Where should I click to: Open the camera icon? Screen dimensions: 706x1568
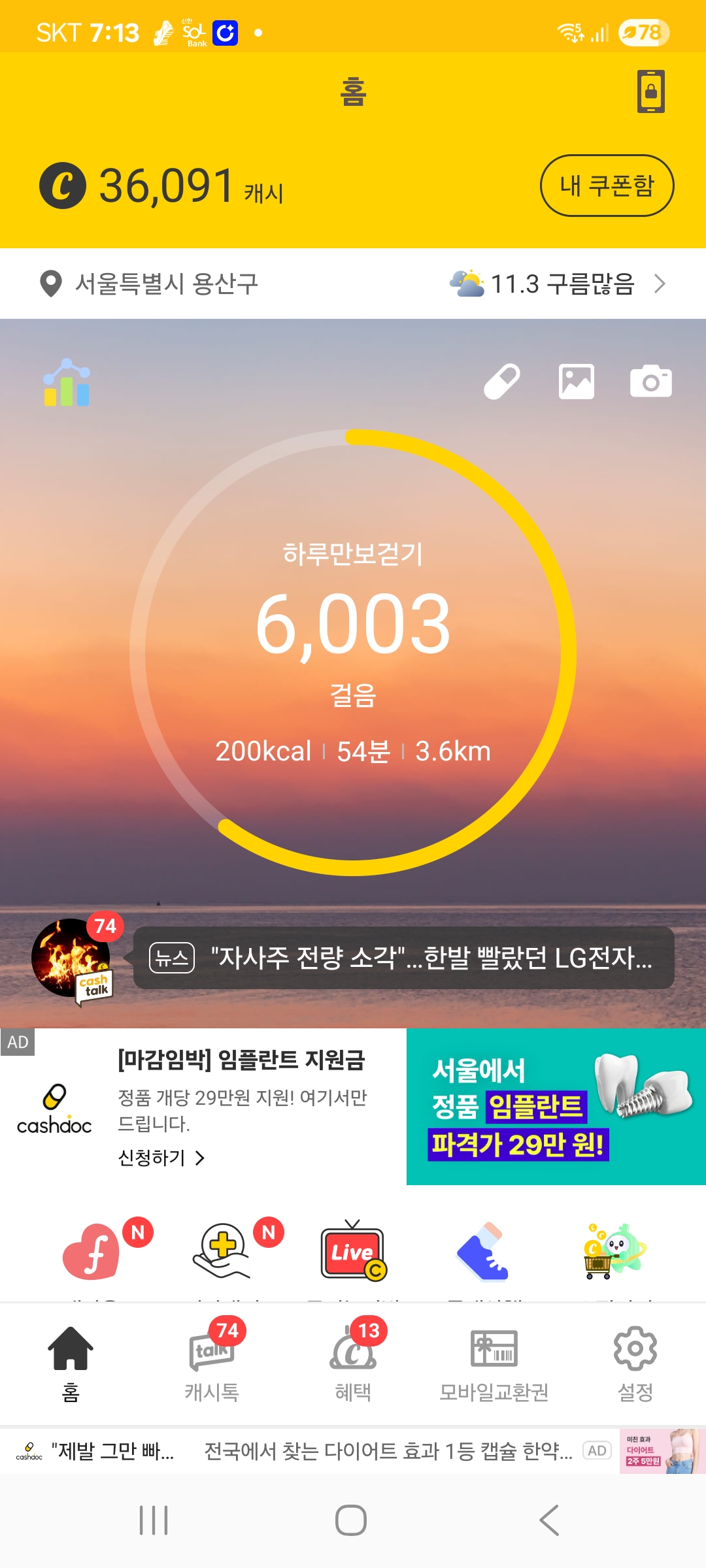click(x=650, y=382)
